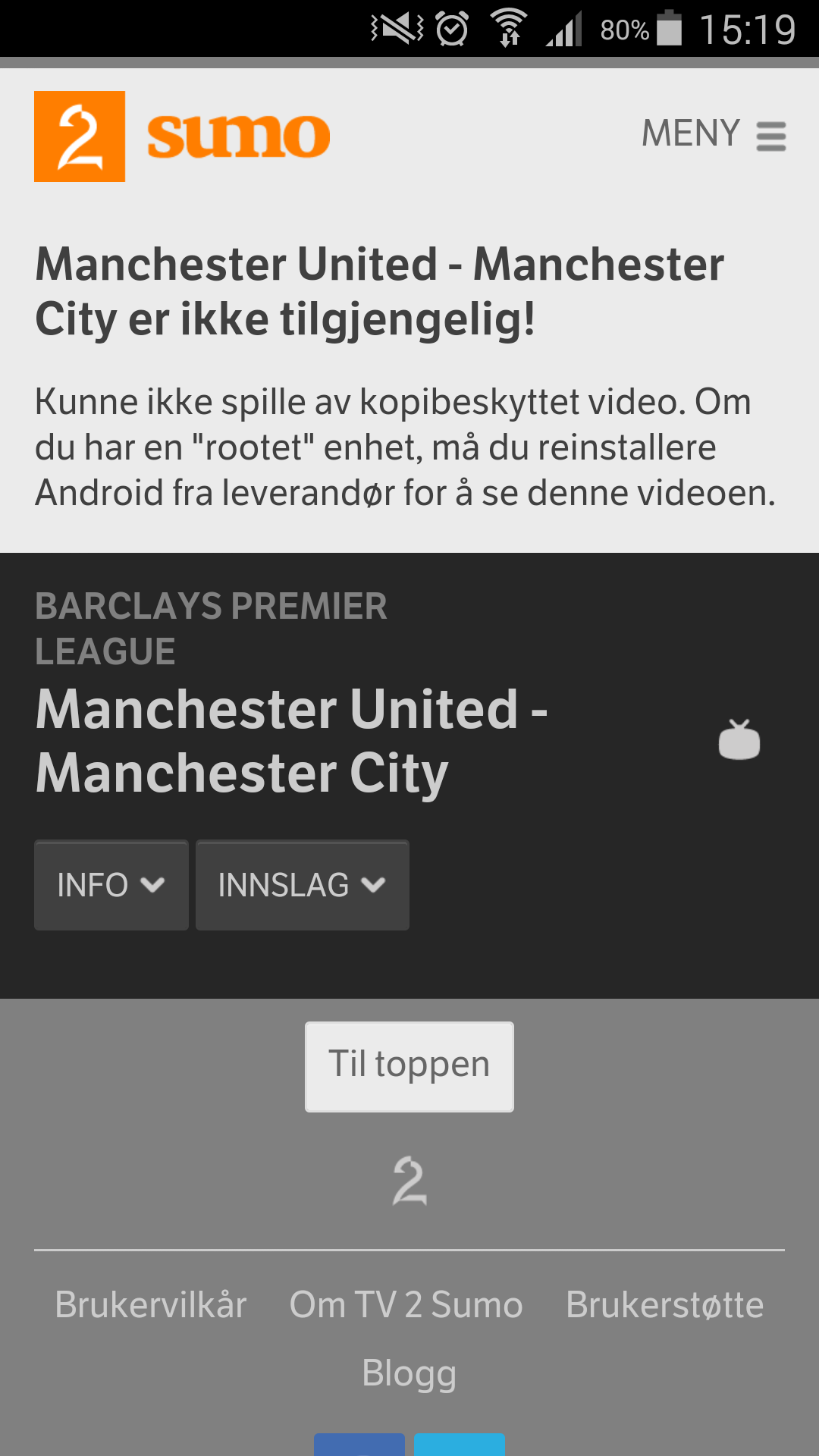Open the Brukervilkår link

pos(151,1305)
